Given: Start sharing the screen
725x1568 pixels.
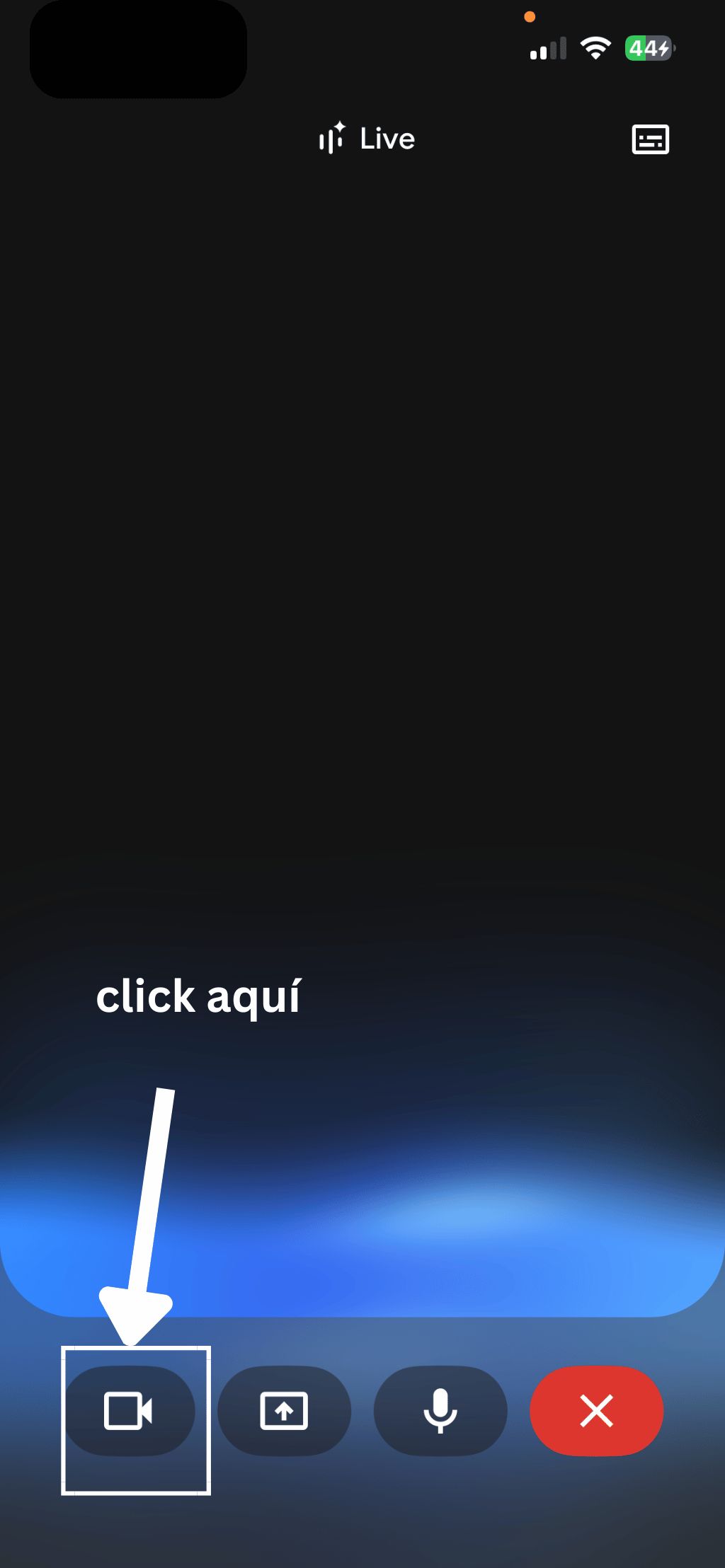Looking at the screenshot, I should click(x=284, y=1411).
